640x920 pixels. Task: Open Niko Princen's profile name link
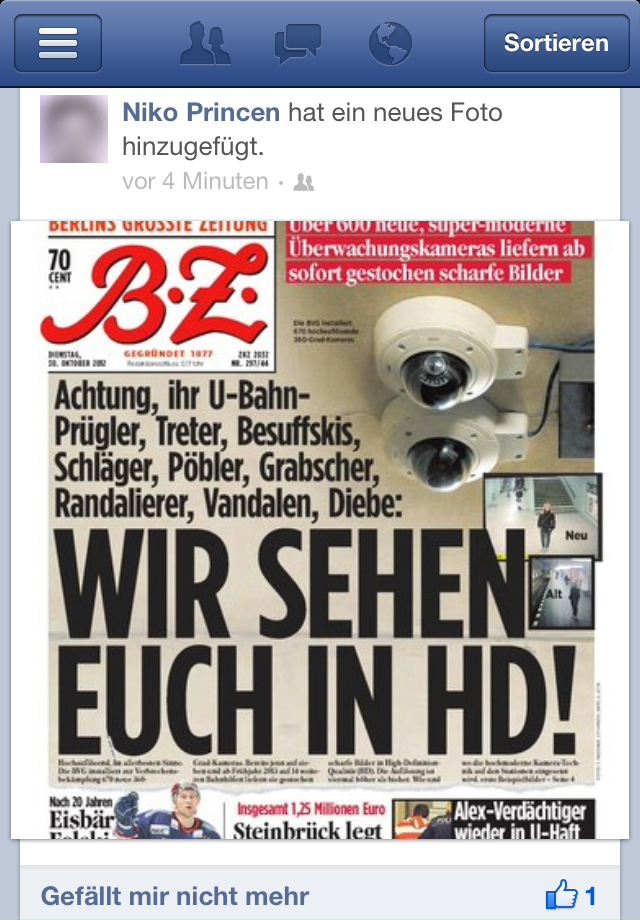pos(201,113)
